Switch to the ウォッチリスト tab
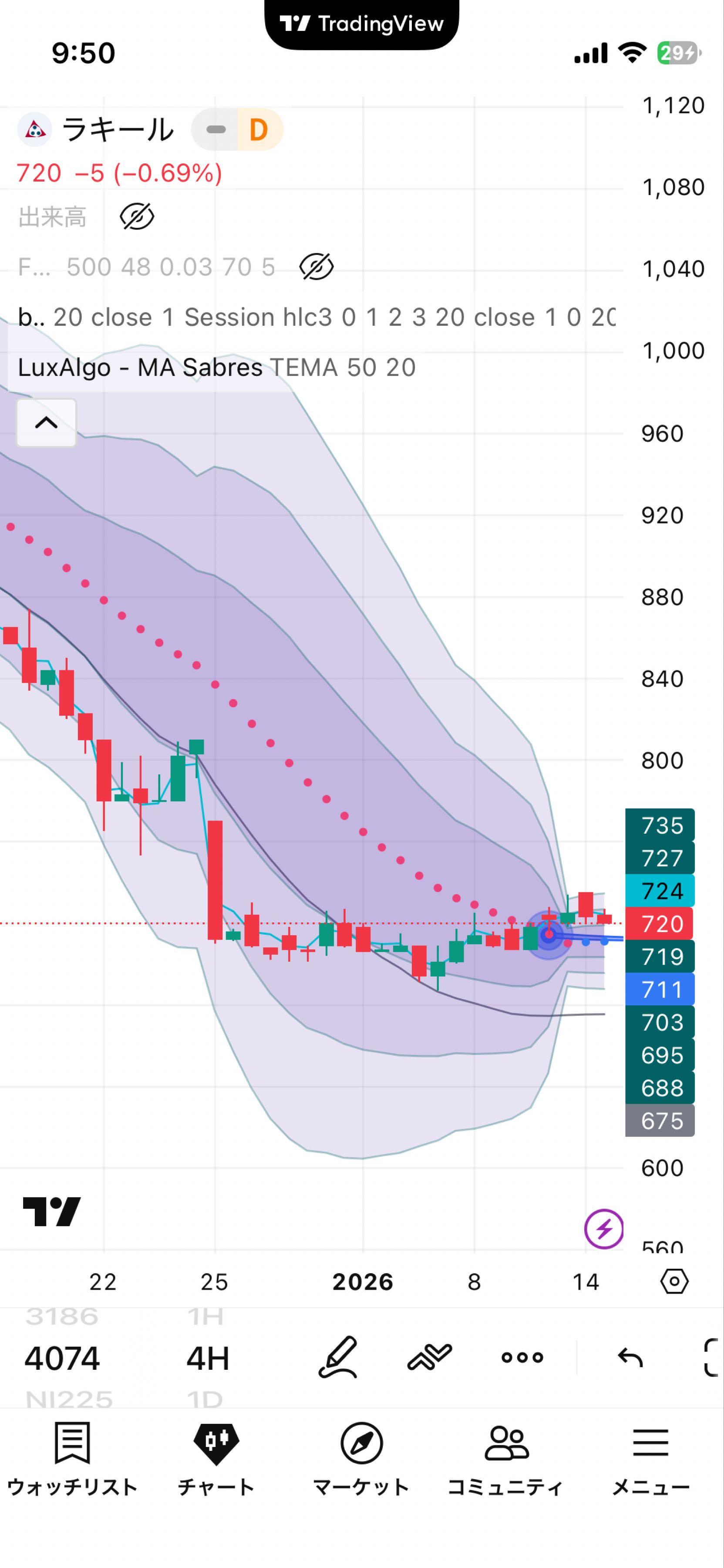 pos(72,1458)
